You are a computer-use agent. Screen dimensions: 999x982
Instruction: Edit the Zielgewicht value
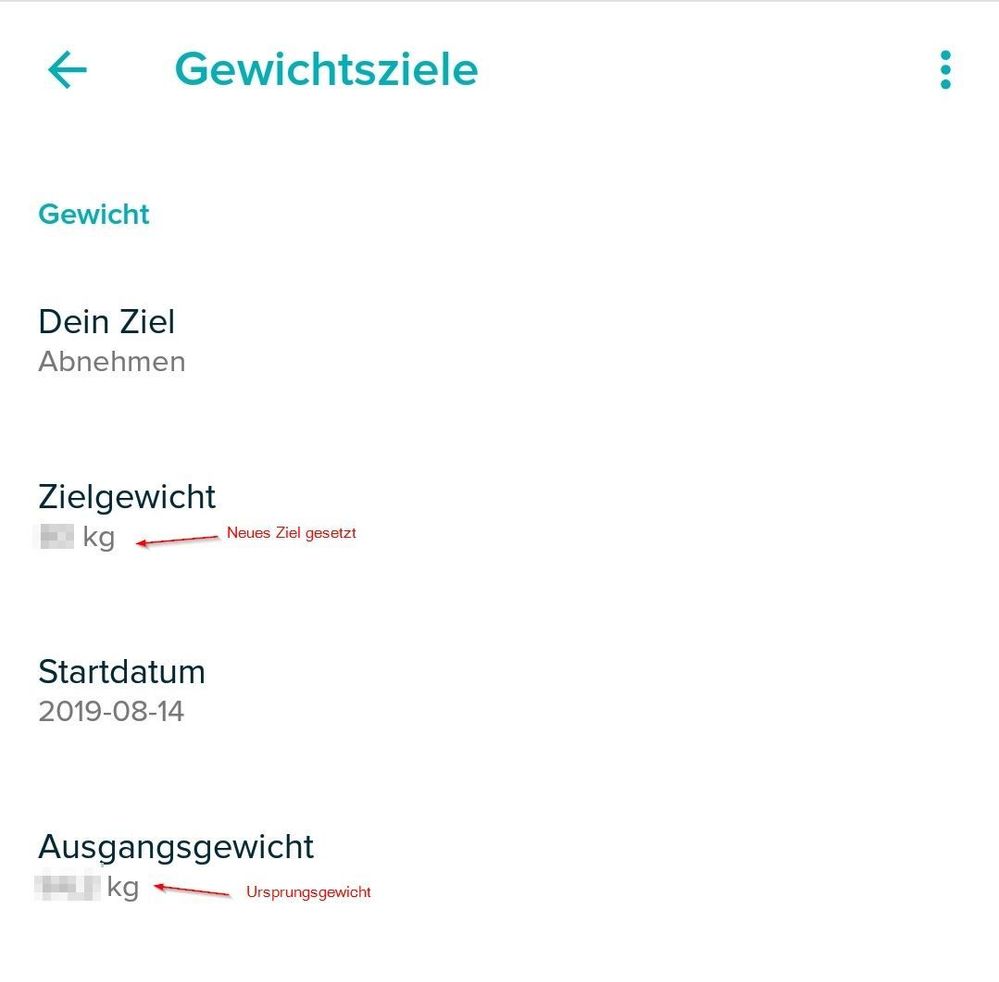tap(126, 514)
